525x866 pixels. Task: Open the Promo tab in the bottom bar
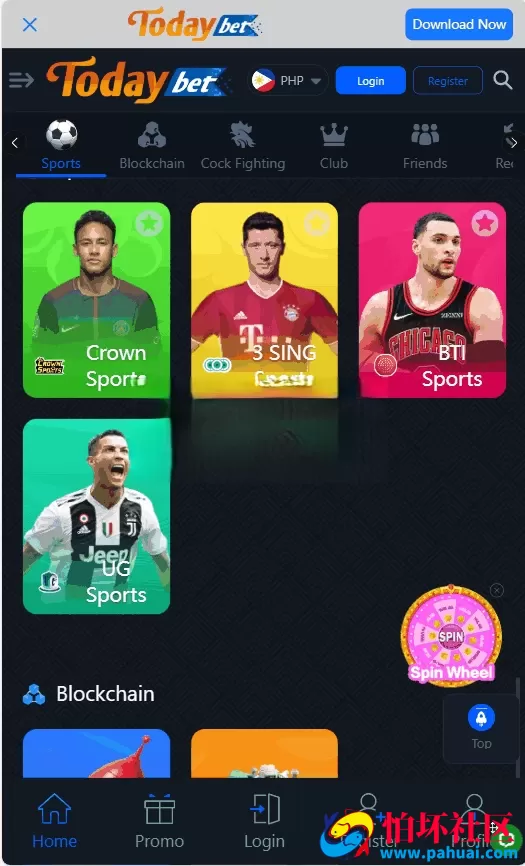160,821
